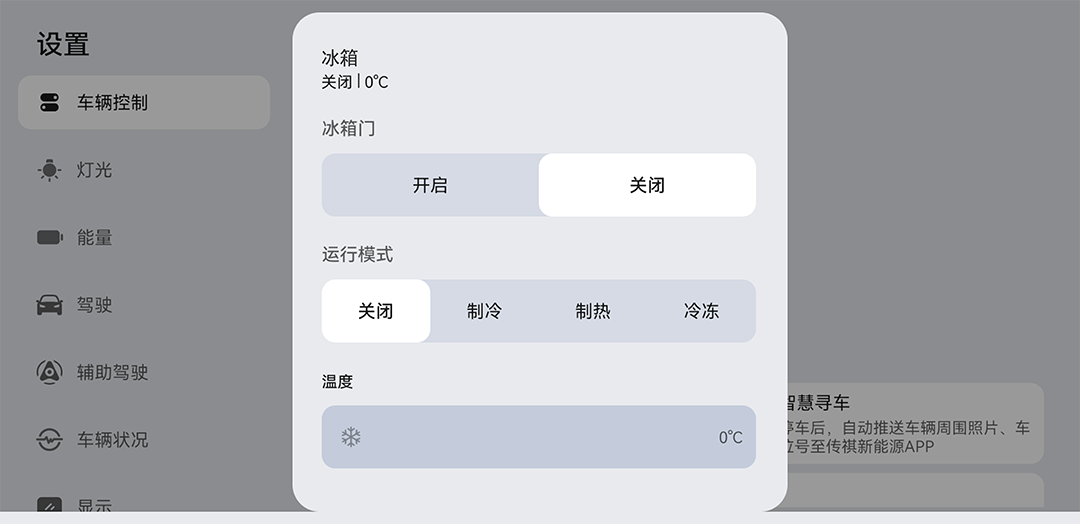
Task: Switch run mode to 冷冻
Action: click(701, 311)
